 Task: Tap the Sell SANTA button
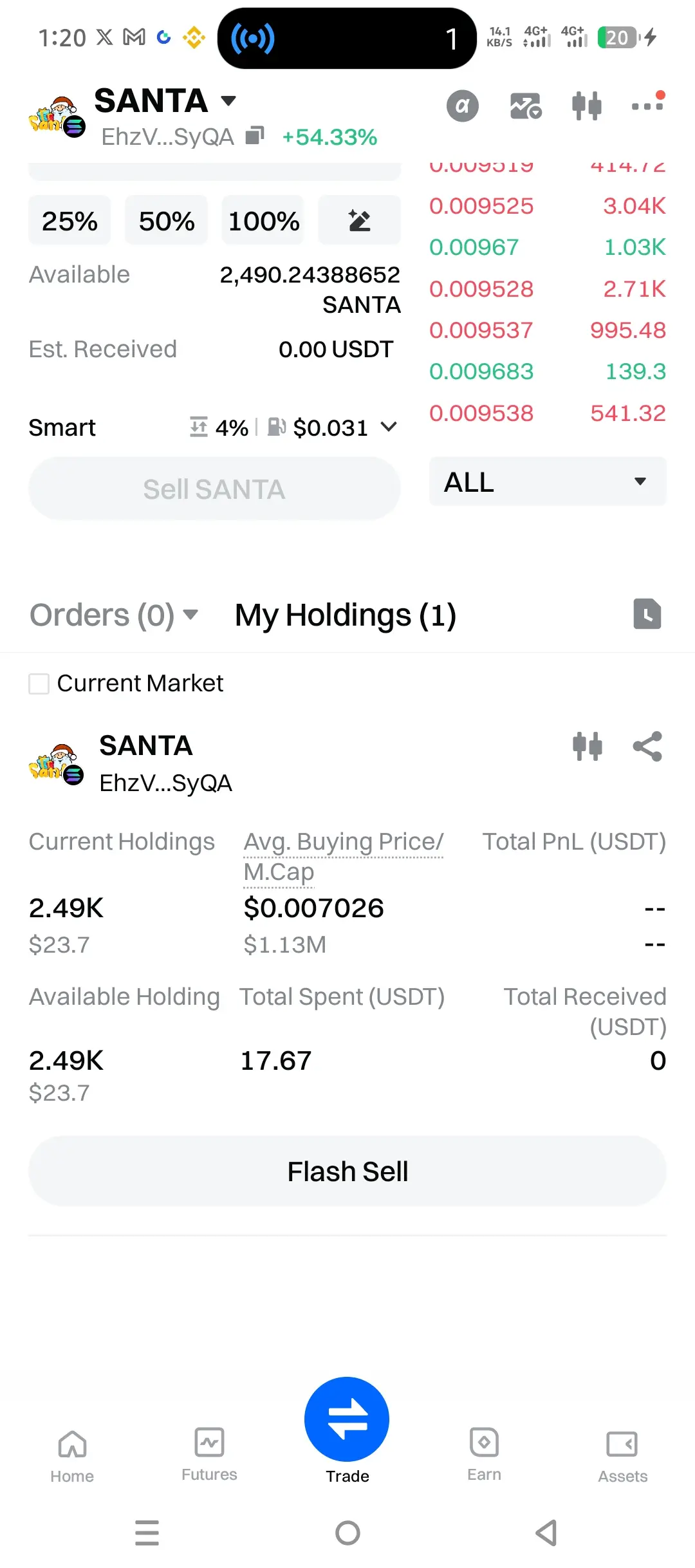tap(214, 489)
